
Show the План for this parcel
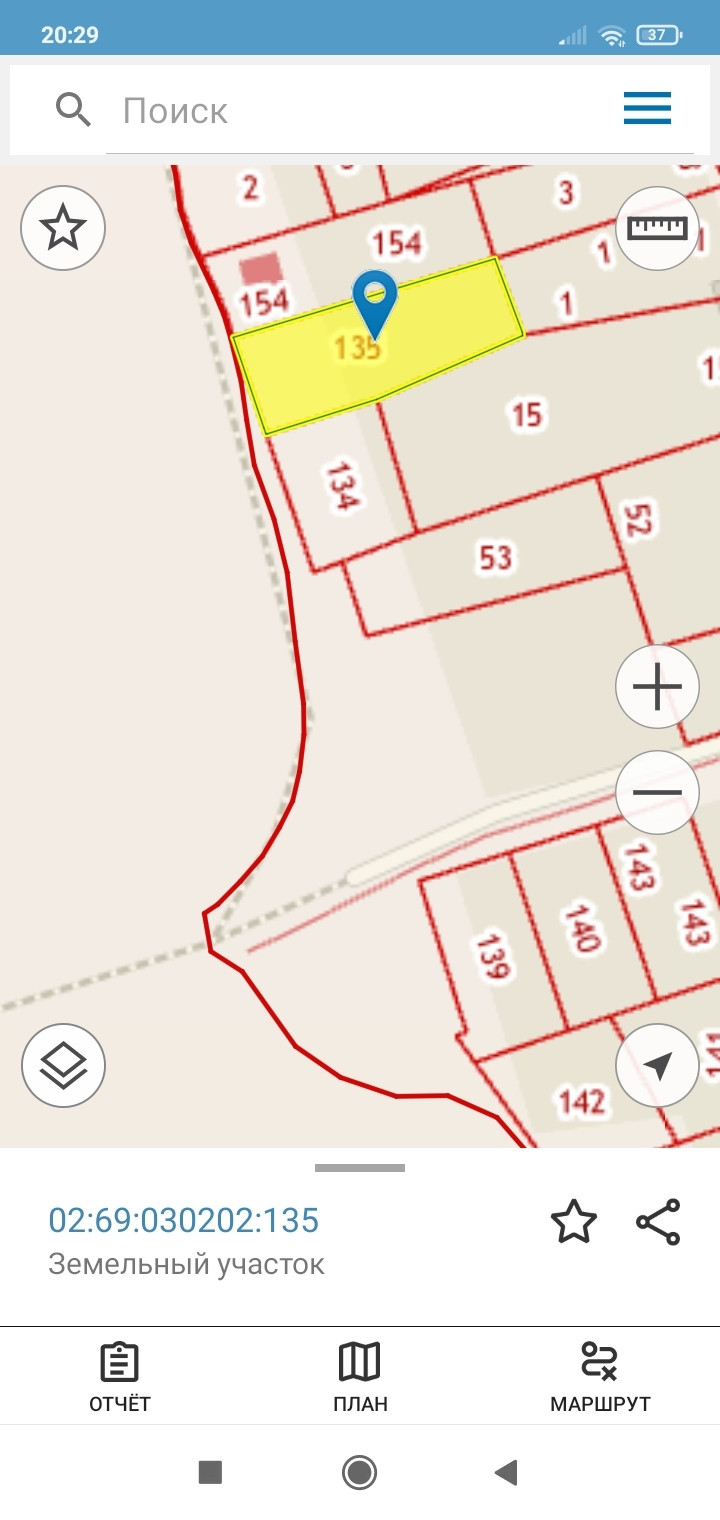(x=360, y=1377)
